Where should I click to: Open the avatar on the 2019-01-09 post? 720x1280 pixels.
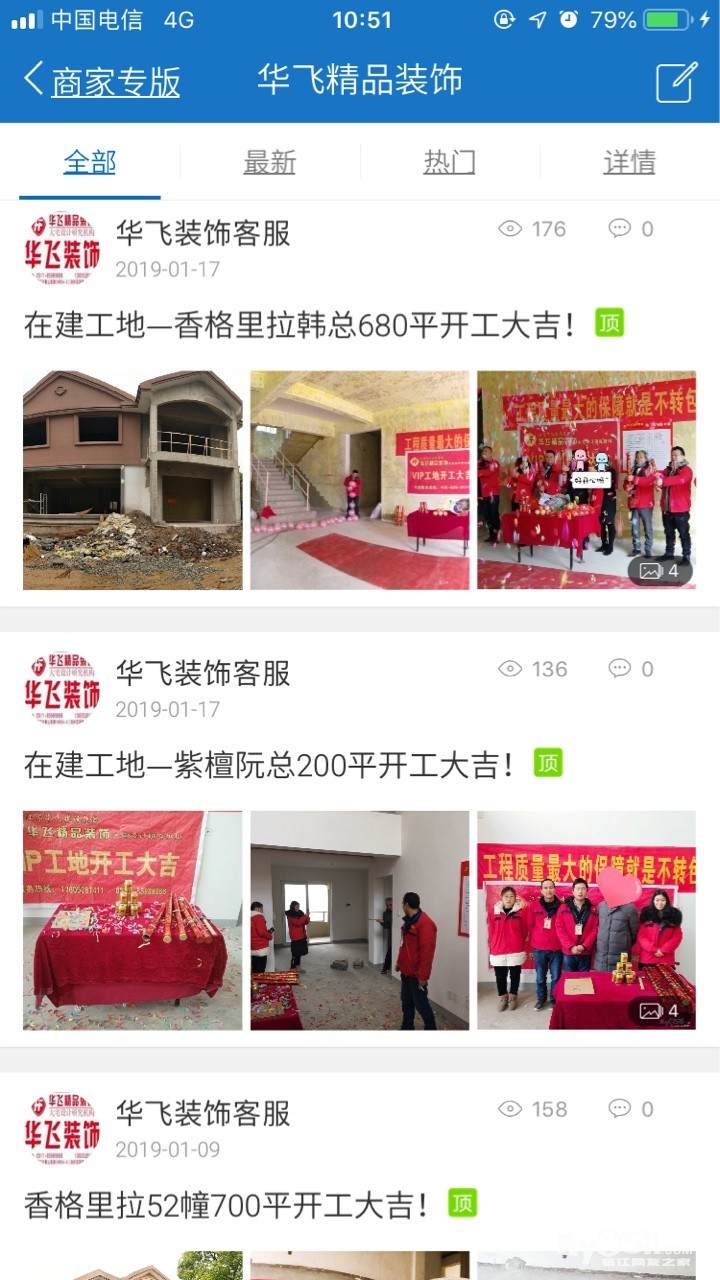coord(62,1128)
